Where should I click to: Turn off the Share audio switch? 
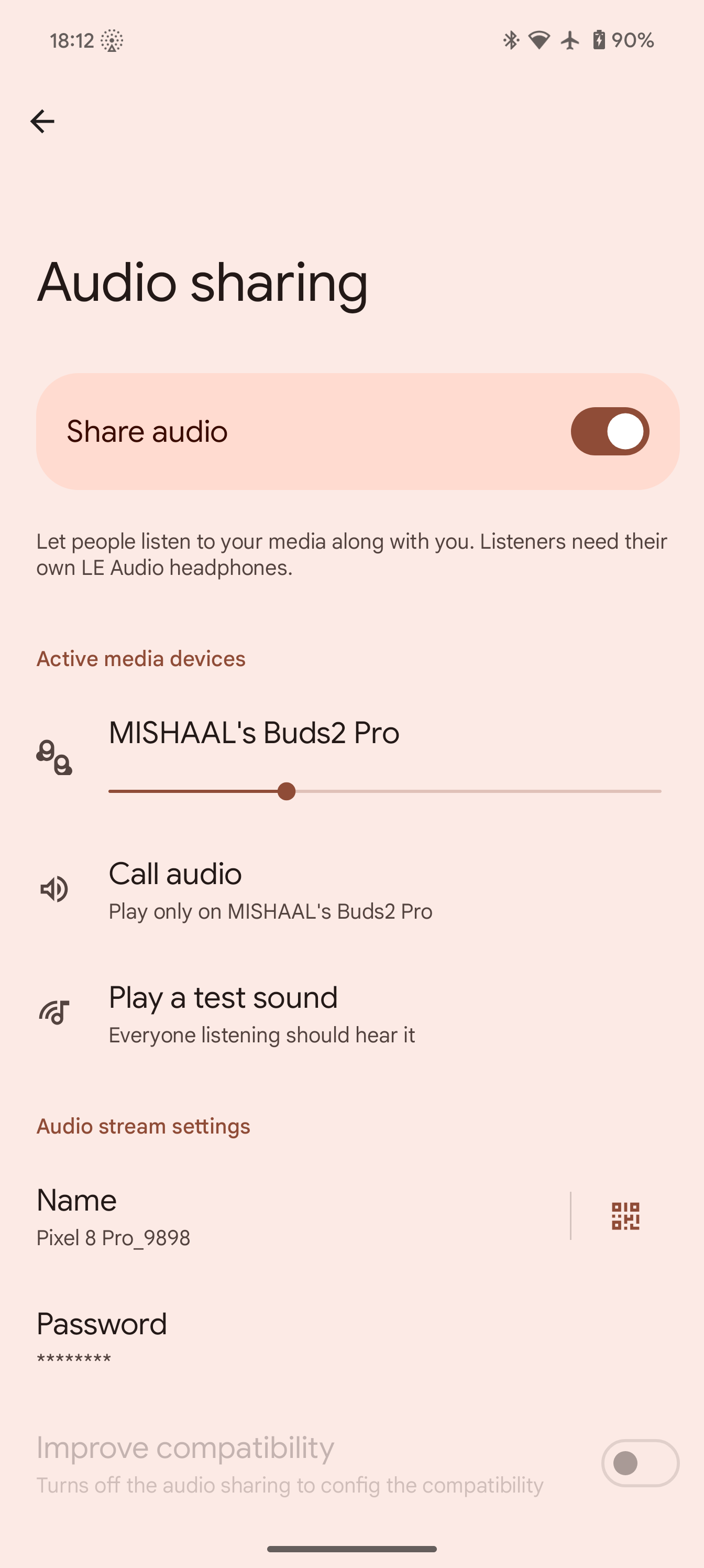tap(609, 431)
